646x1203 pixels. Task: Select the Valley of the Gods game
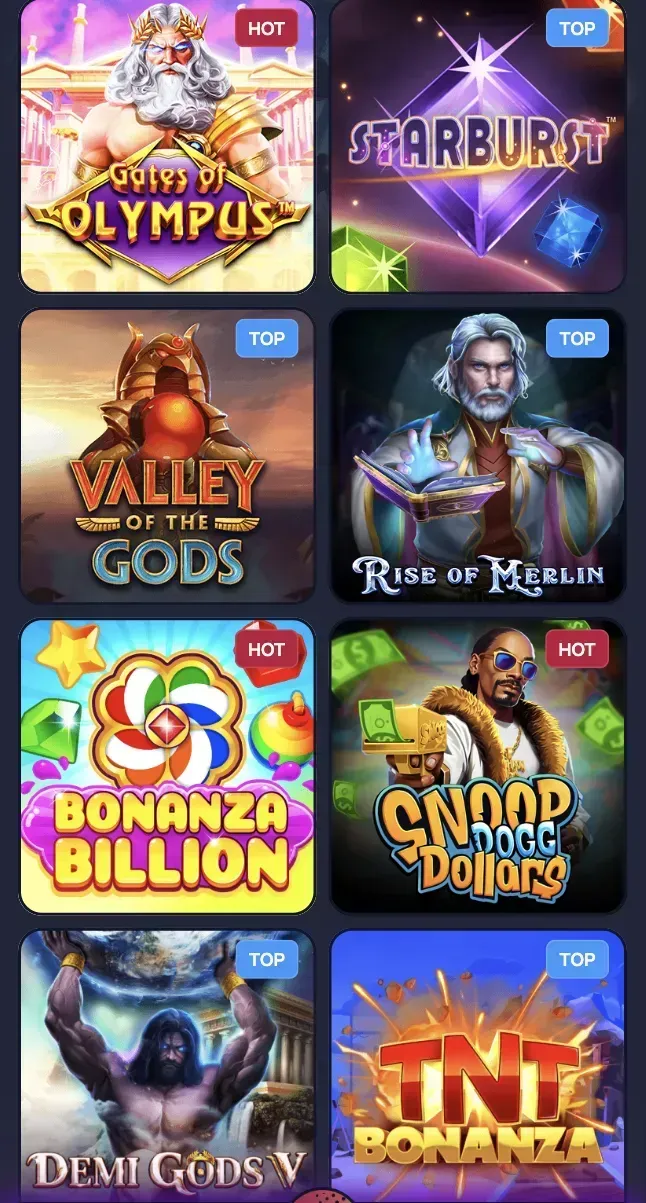click(167, 456)
